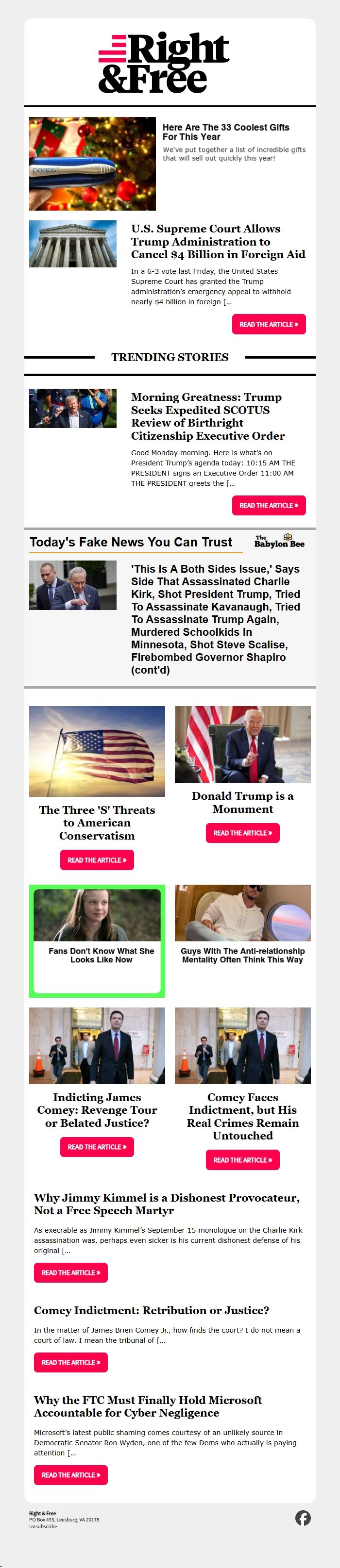340x1568 pixels.
Task: Read the Supreme Court foreign aid article
Action: pyautogui.click(x=268, y=325)
